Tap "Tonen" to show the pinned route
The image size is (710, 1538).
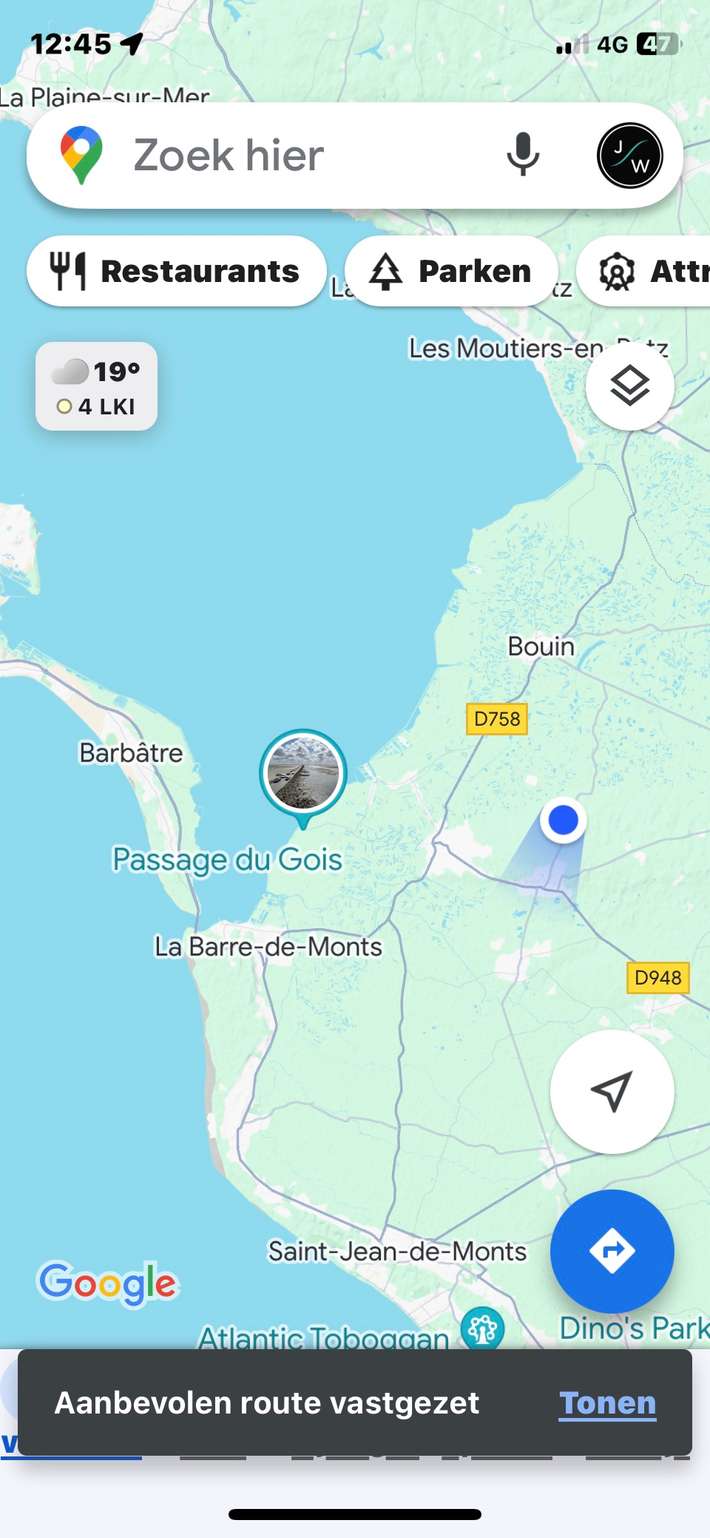(x=607, y=1403)
